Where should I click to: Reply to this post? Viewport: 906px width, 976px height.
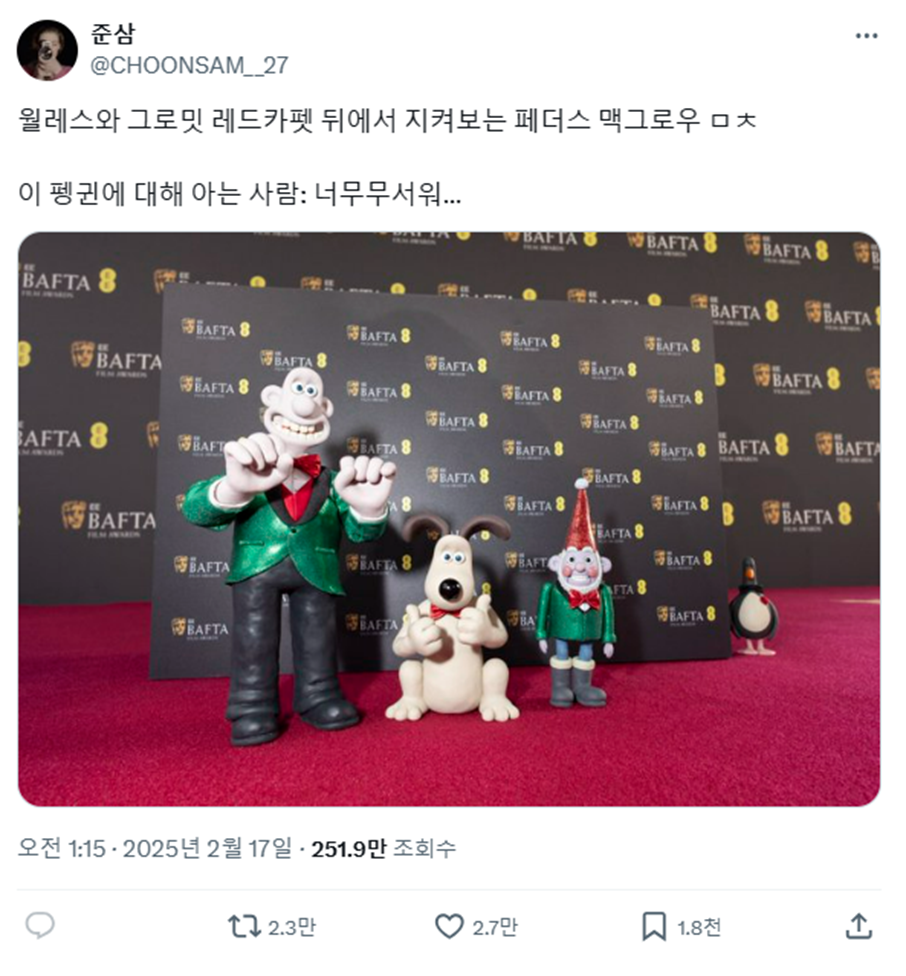[x=40, y=926]
